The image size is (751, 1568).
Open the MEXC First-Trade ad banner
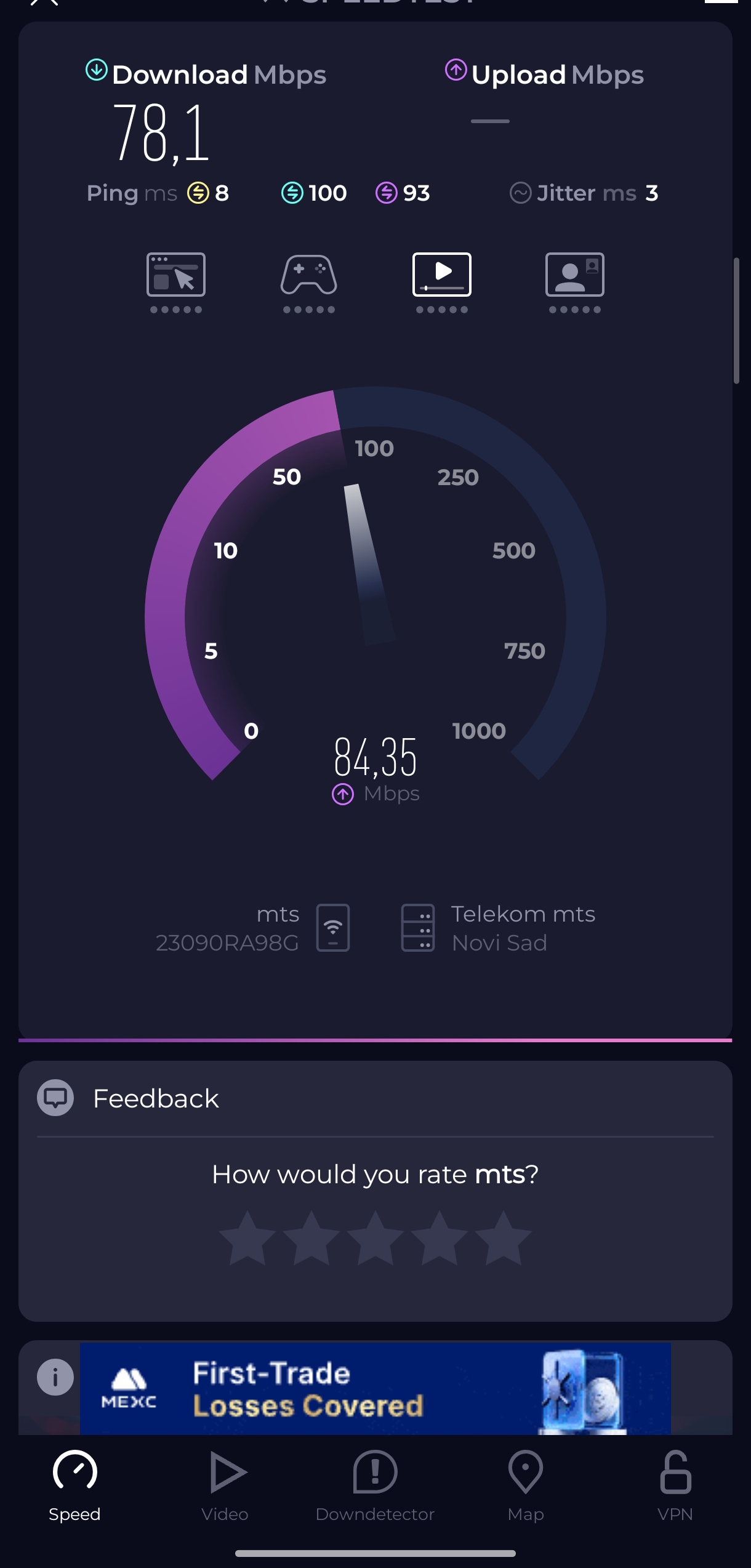pos(375,1389)
